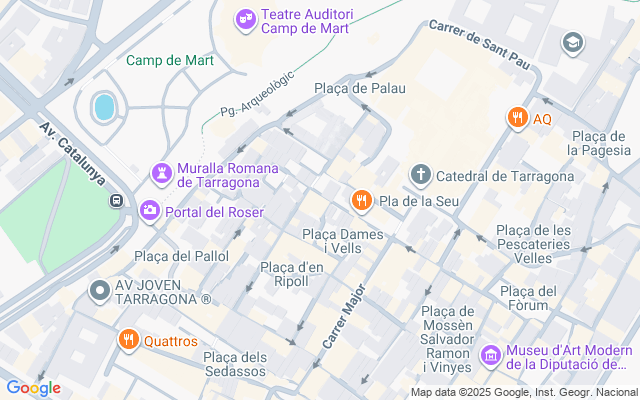640x400 pixels.
Task: Open the AV JOVEN TARRAGONA place pin
Action: click(99, 292)
